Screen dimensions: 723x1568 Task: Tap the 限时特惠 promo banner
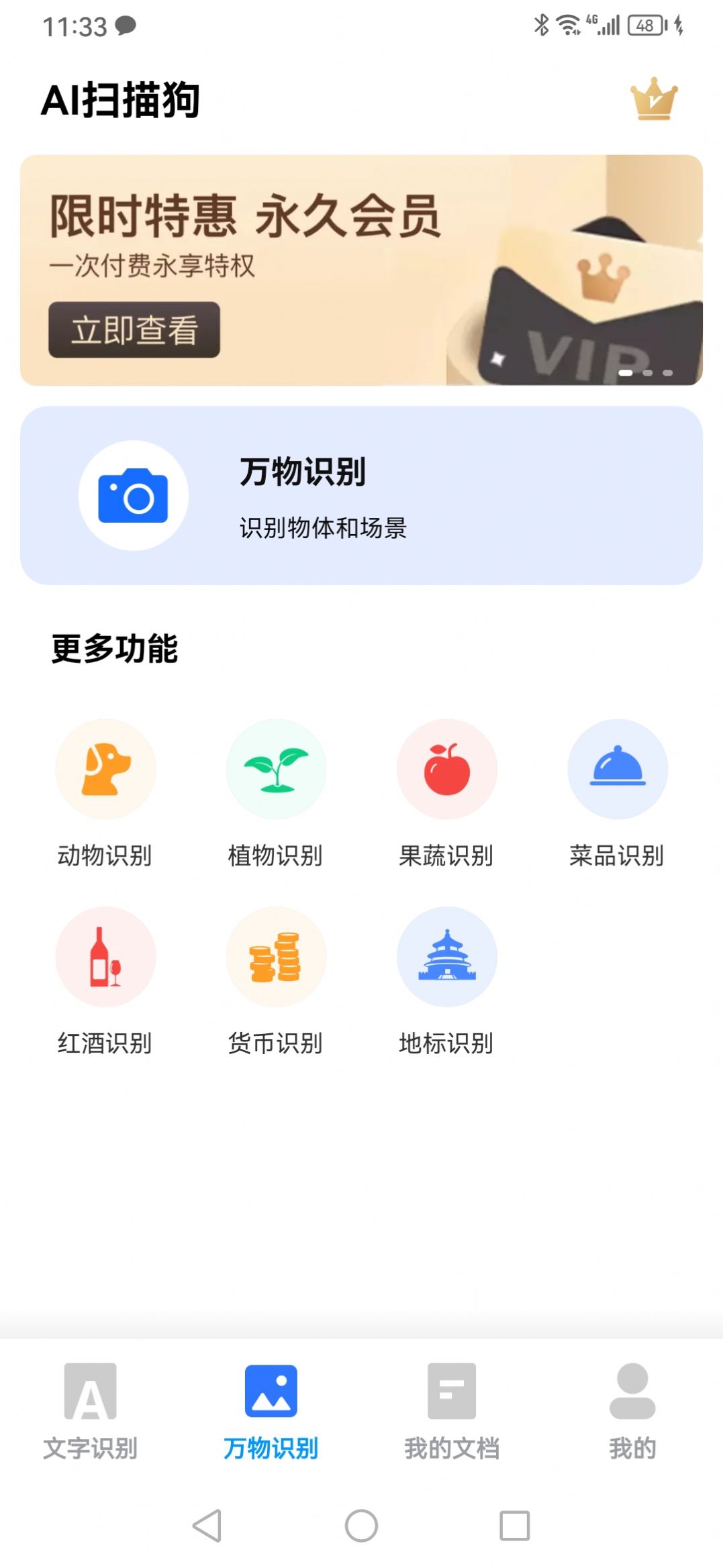pyautogui.click(x=361, y=268)
